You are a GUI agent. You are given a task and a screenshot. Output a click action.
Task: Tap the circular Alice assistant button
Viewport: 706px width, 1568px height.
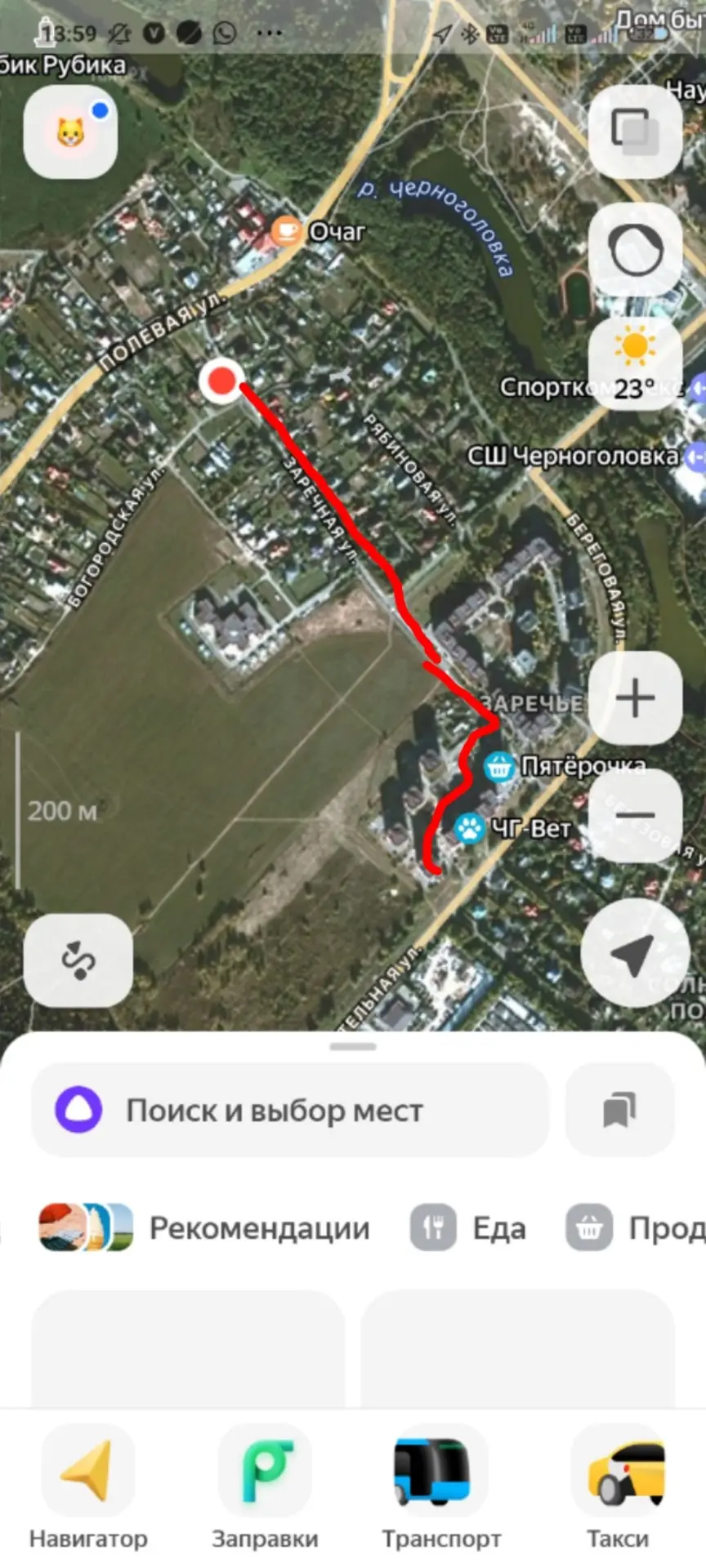pyautogui.click(x=635, y=249)
